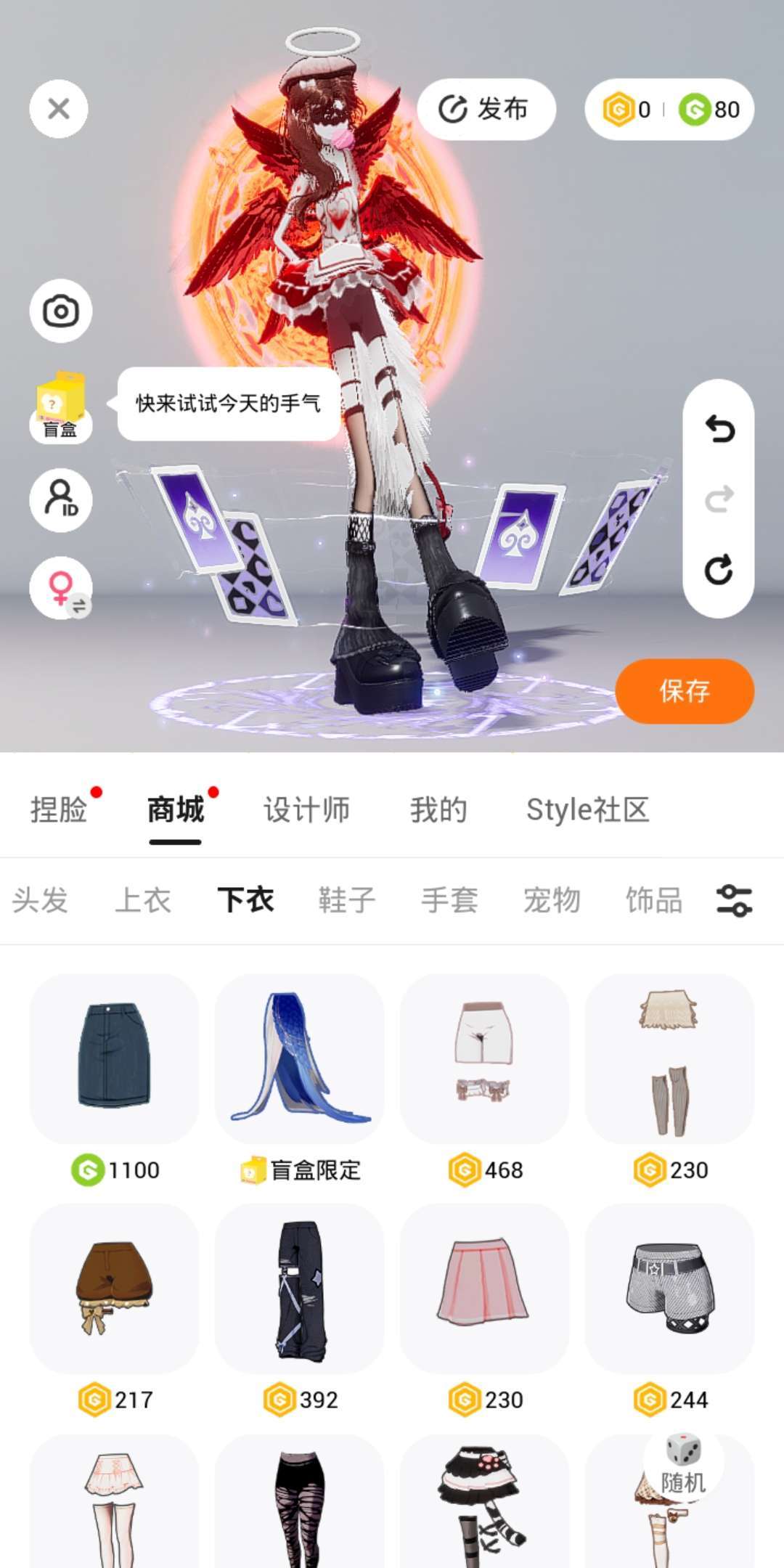Tap the 发布 publish button

(486, 110)
